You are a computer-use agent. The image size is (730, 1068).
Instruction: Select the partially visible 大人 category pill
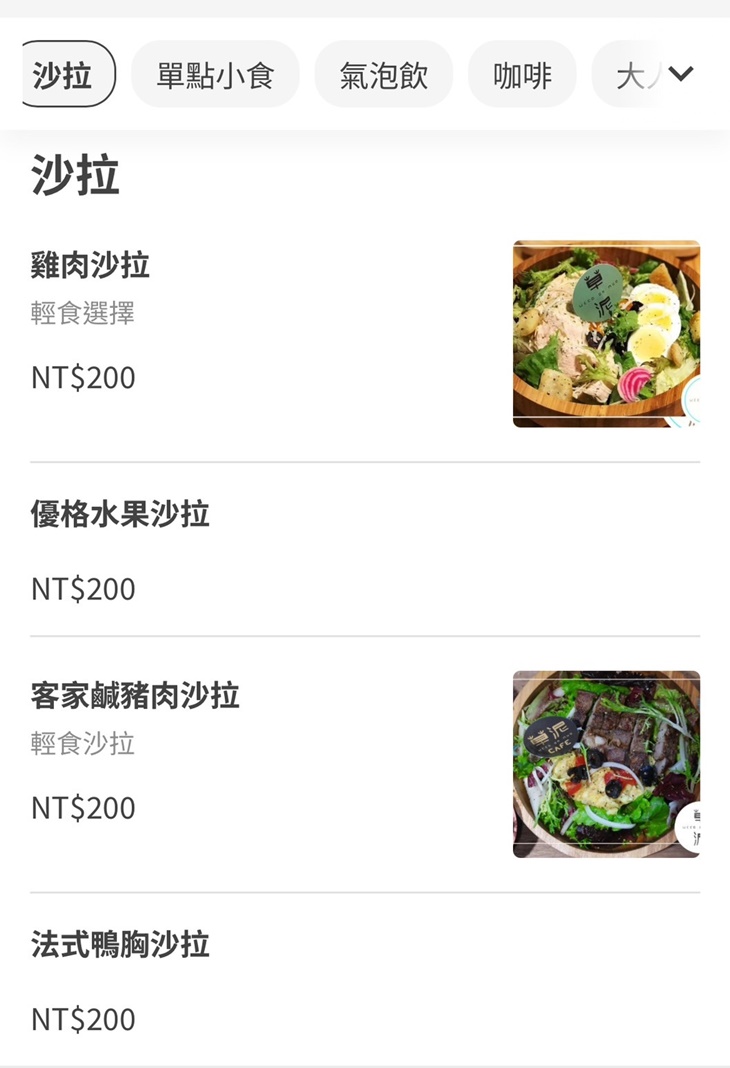coord(636,74)
